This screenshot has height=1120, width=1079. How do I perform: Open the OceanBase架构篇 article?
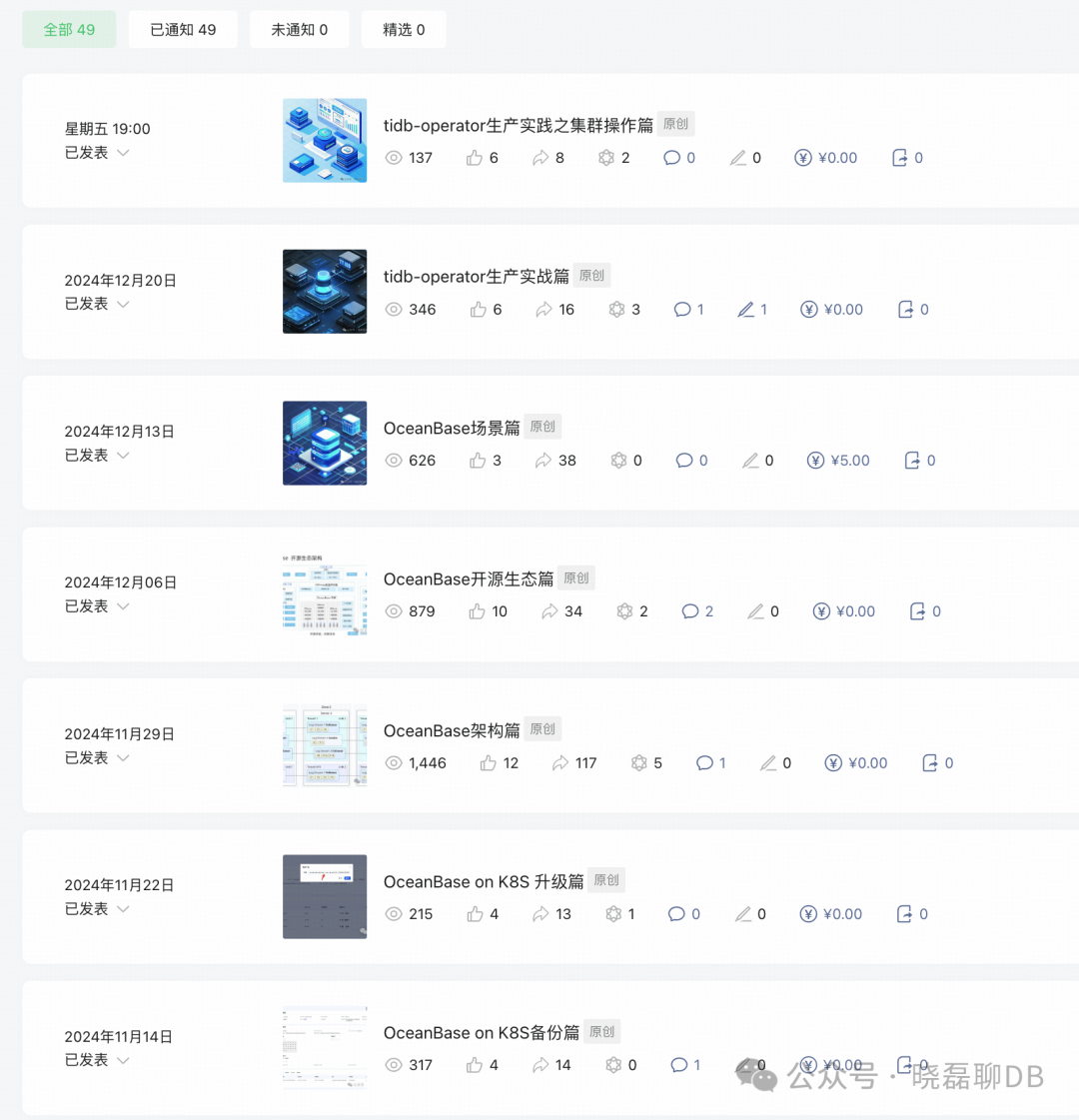tap(452, 731)
